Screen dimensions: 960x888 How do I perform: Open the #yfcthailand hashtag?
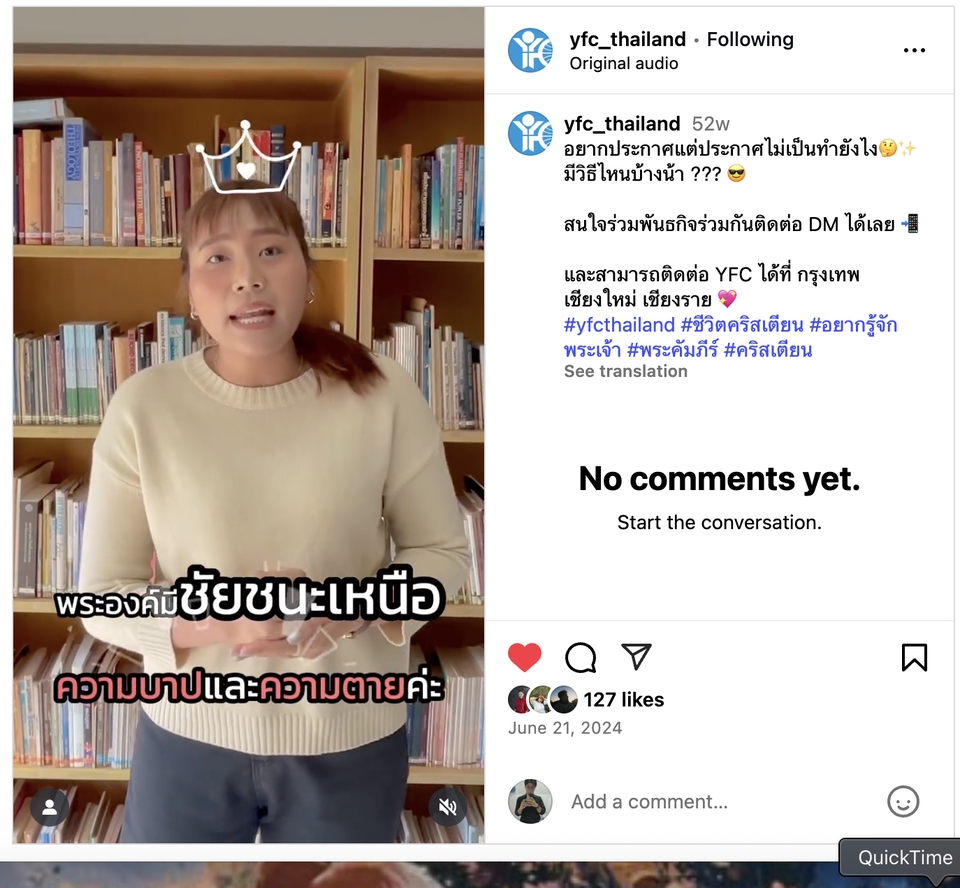[619, 325]
